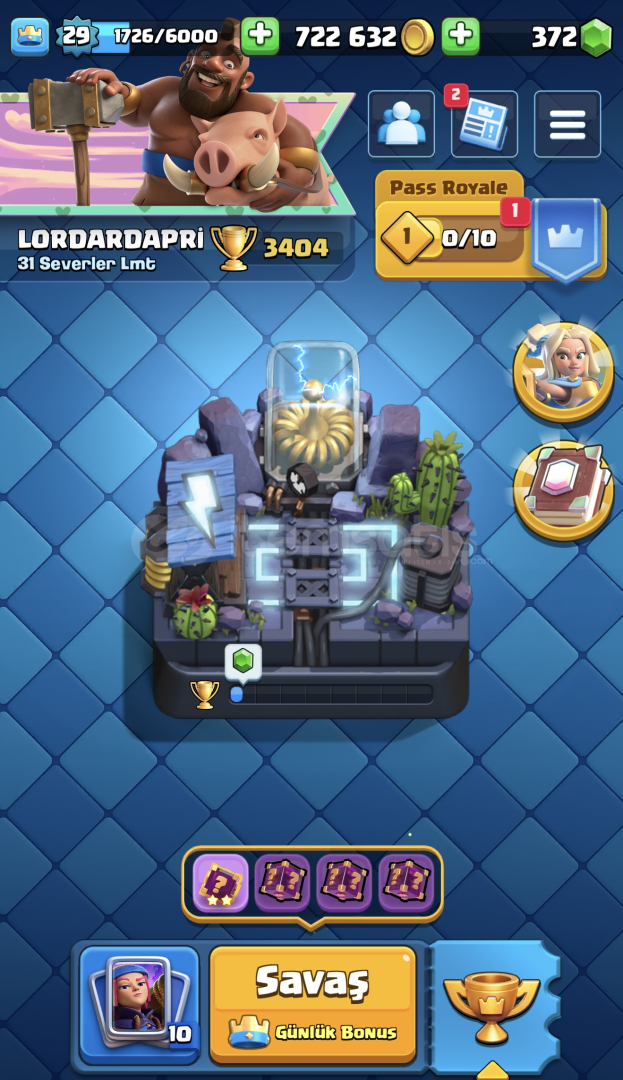Open the mystery box slots row
This screenshot has width=623, height=1080.
coord(313,884)
